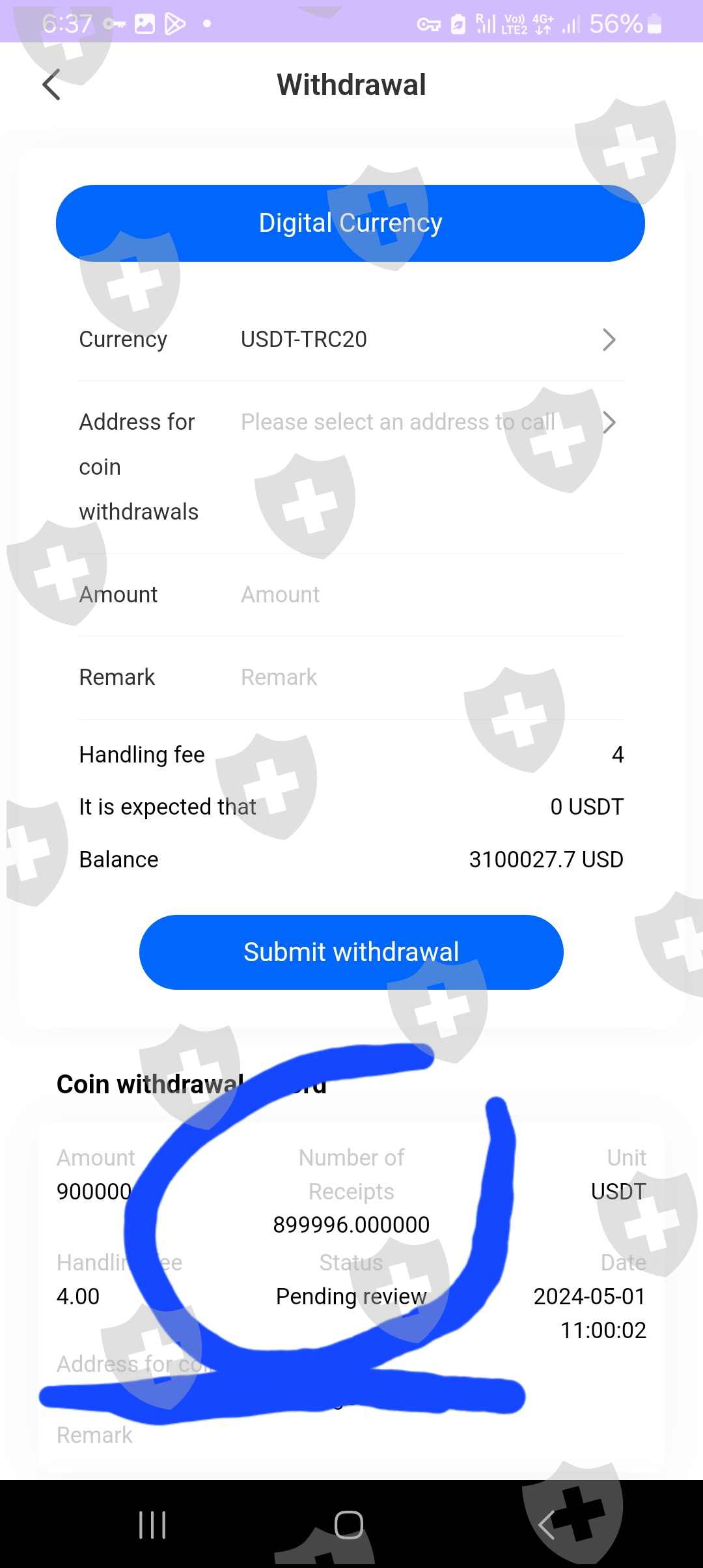Submit withdrawal request
This screenshot has height=1568, width=703.
pyautogui.click(x=351, y=952)
